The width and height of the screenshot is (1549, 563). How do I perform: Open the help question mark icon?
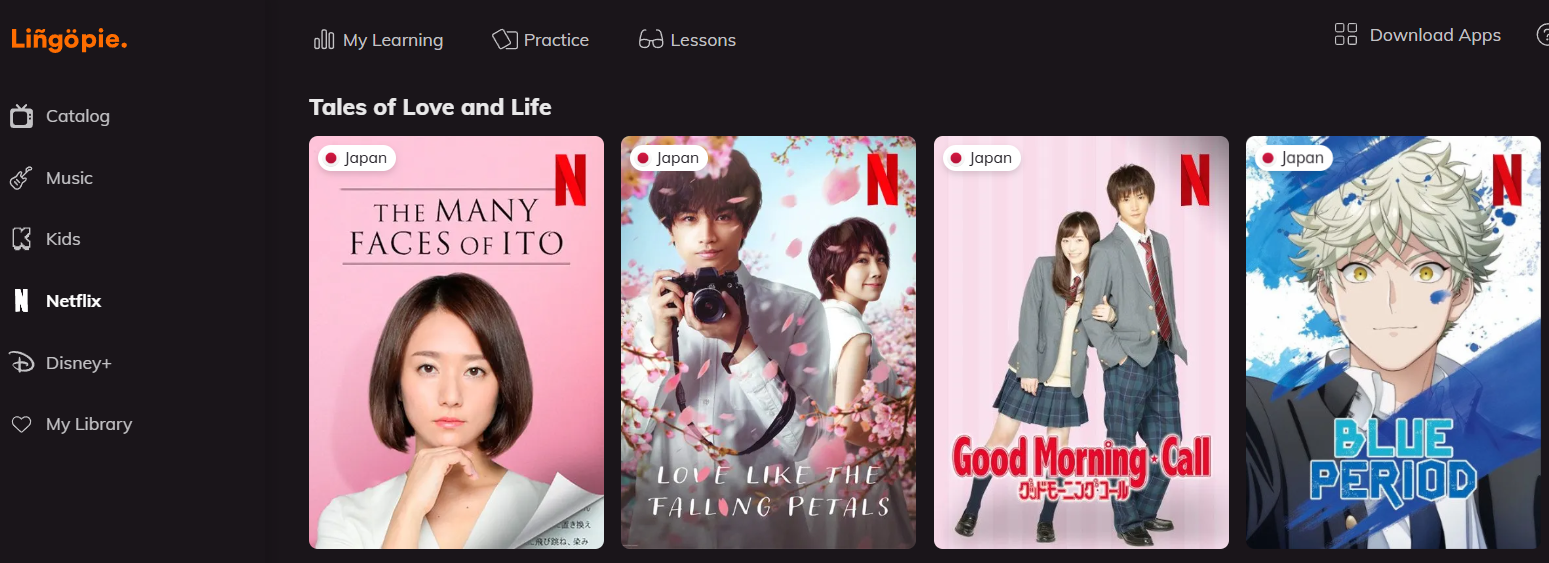[1542, 35]
